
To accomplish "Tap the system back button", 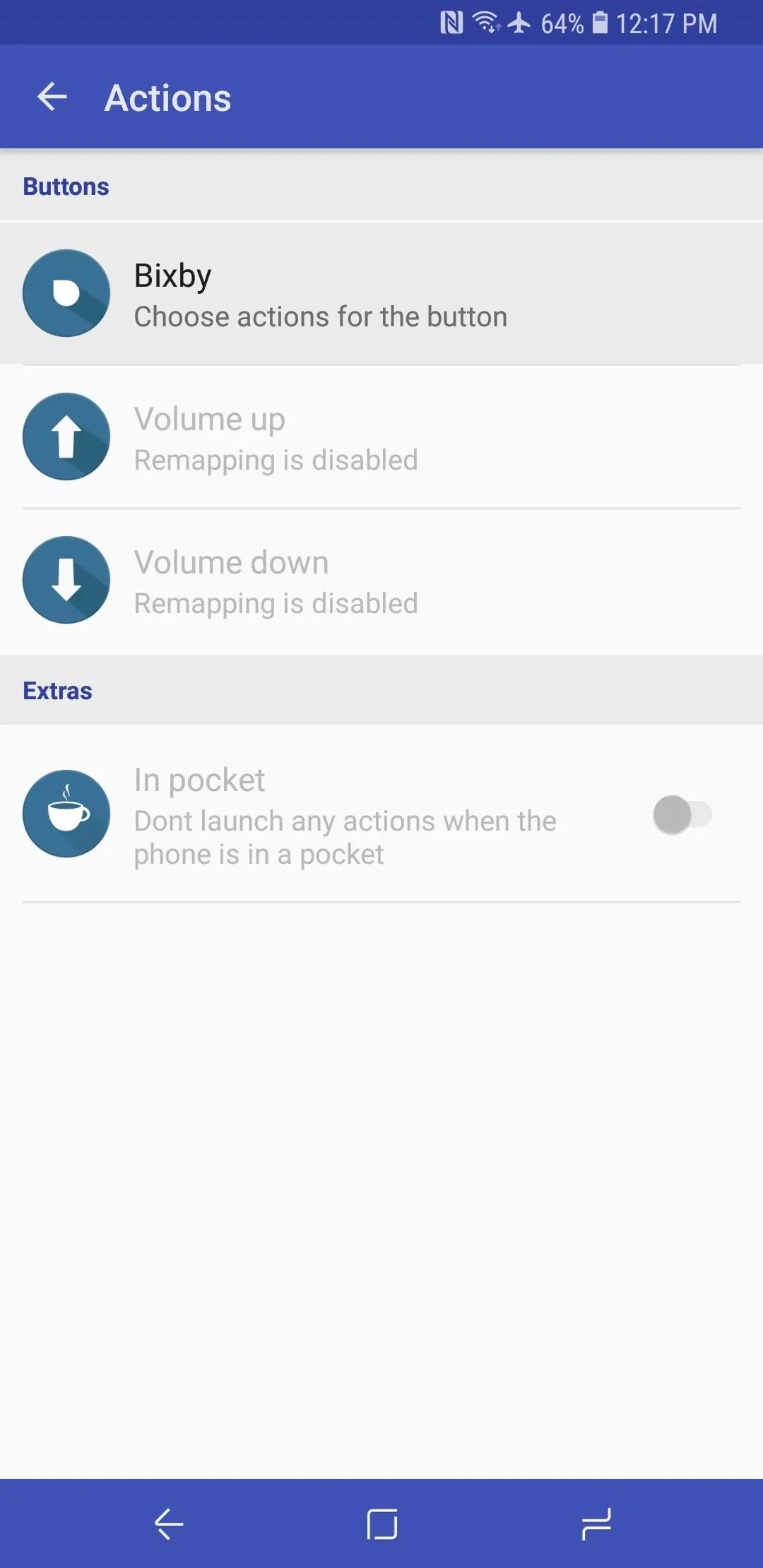I will click(169, 1524).
